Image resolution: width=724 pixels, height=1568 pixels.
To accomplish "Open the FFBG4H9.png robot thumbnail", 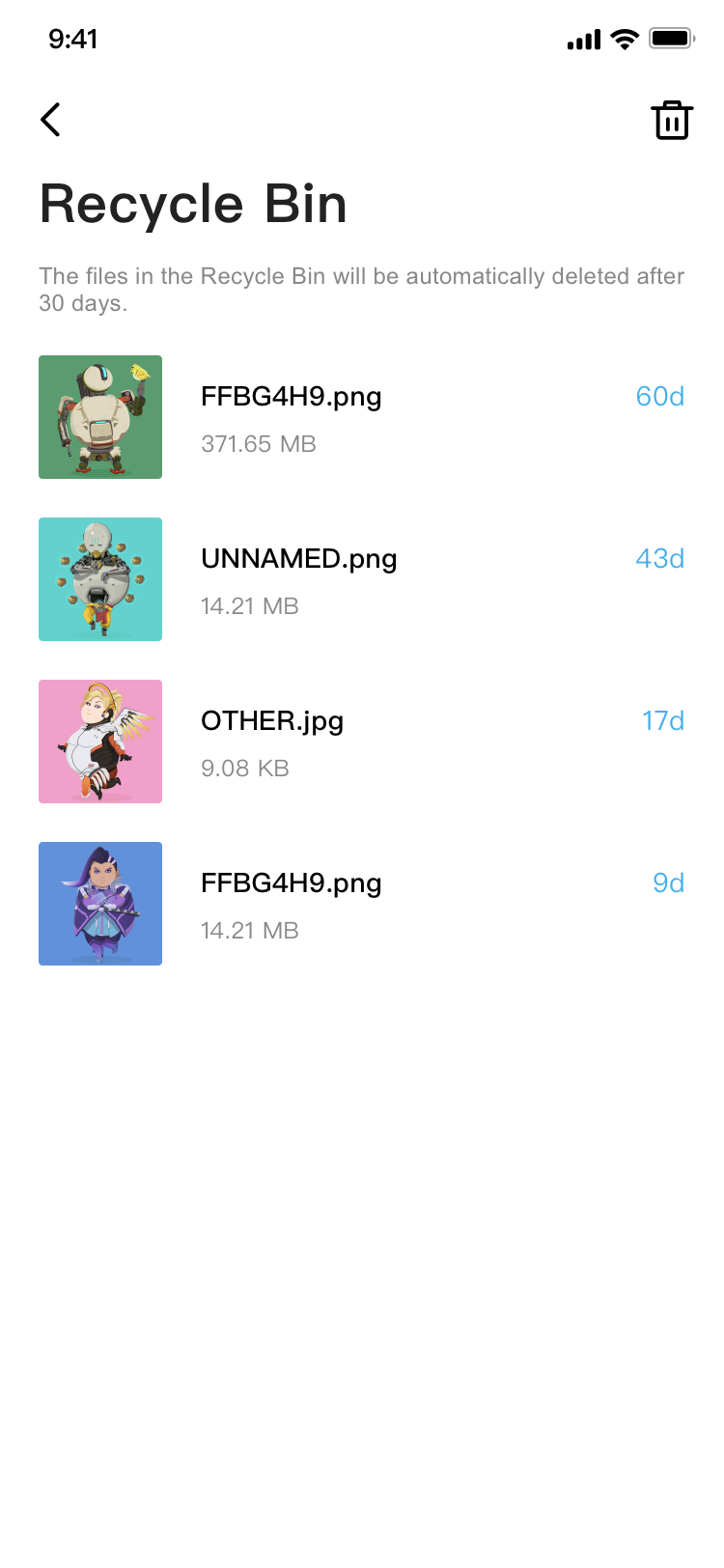I will click(99, 416).
